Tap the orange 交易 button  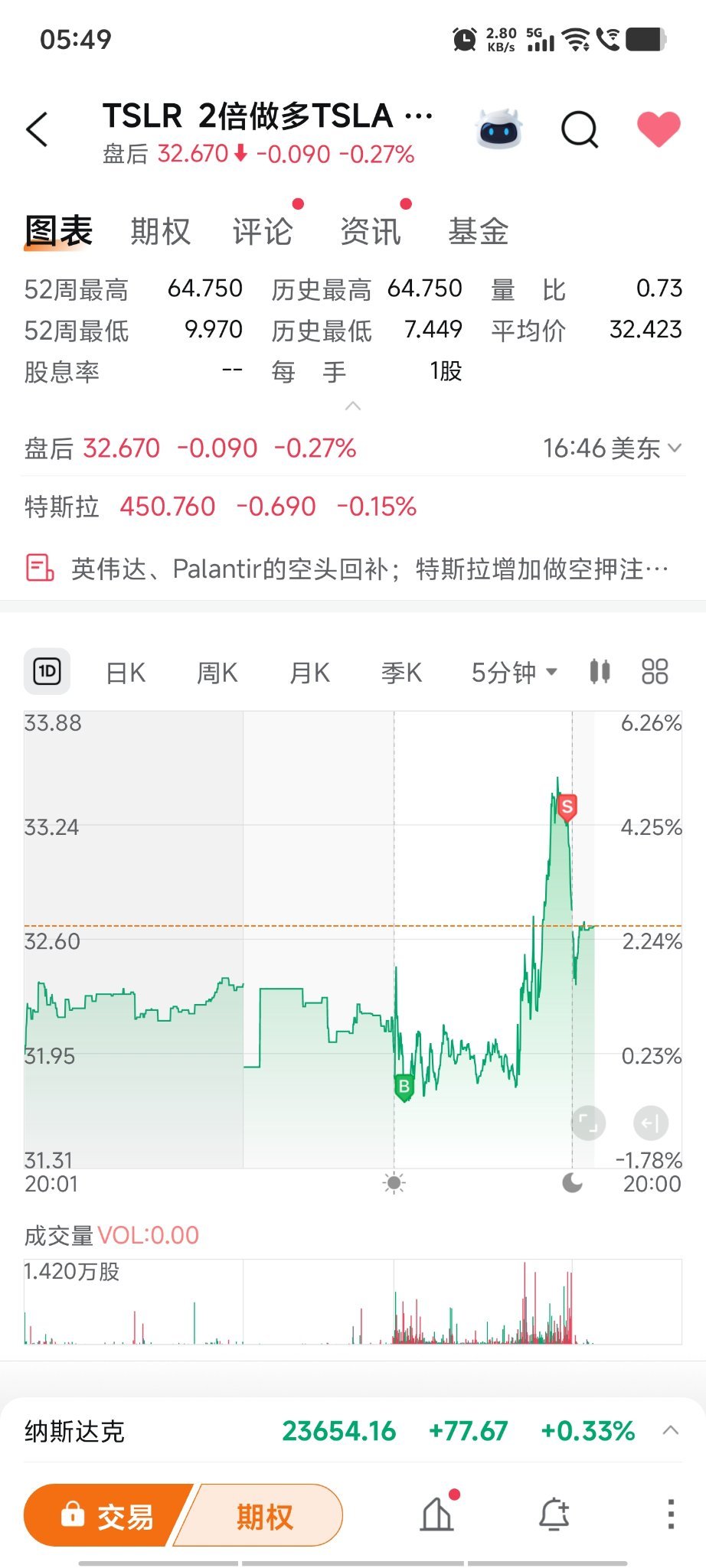[108, 1516]
